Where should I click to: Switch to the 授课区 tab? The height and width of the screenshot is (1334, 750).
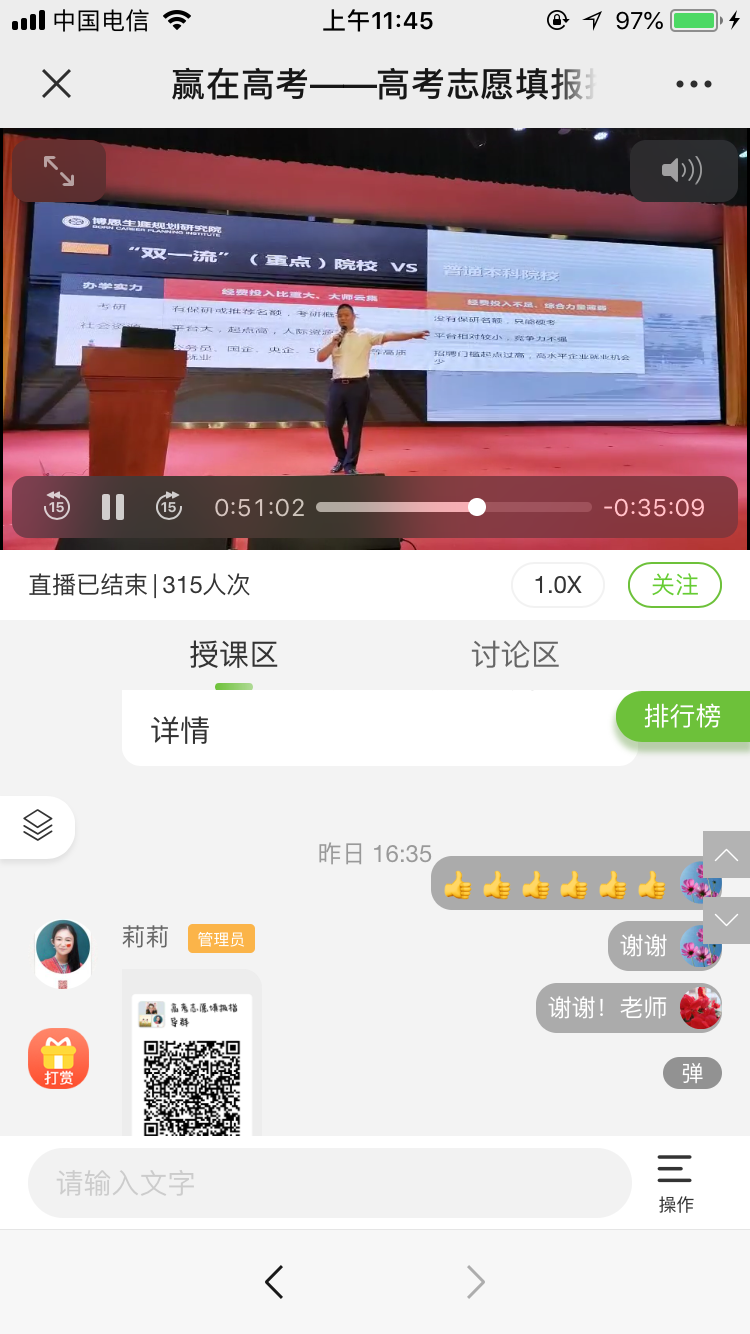coord(234,655)
